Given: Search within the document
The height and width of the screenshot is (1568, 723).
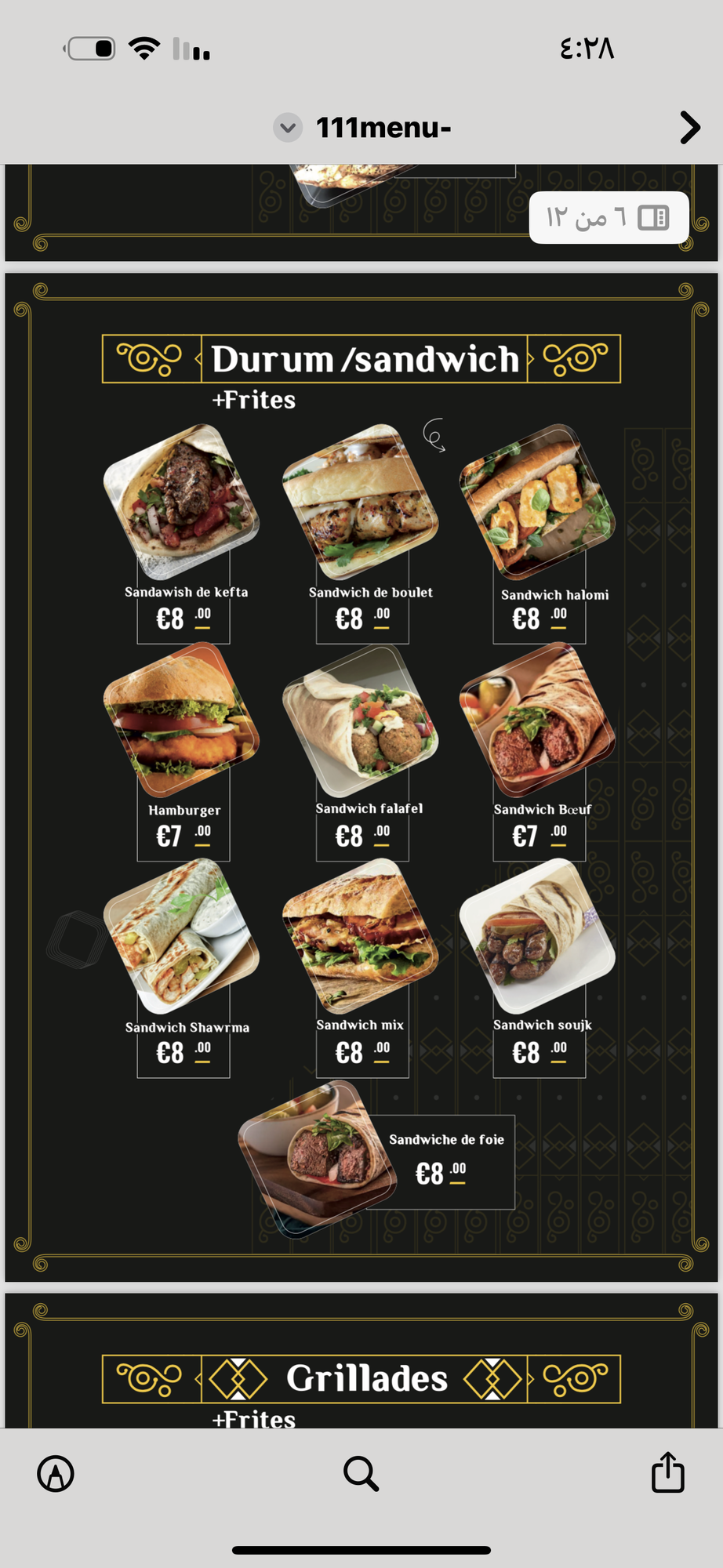Looking at the screenshot, I should pyautogui.click(x=361, y=1474).
